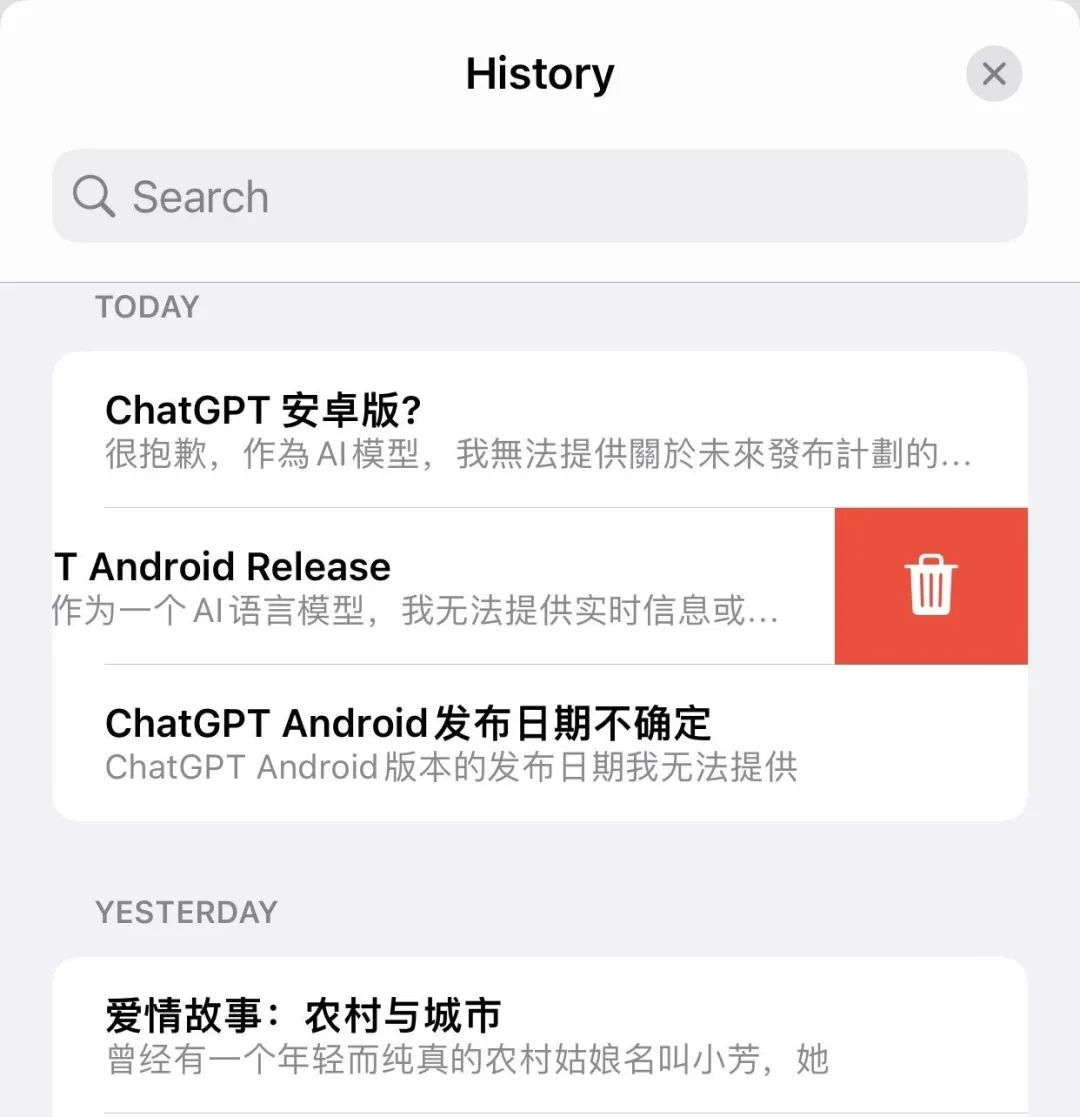Select the YESTERDAY section header

[186, 911]
